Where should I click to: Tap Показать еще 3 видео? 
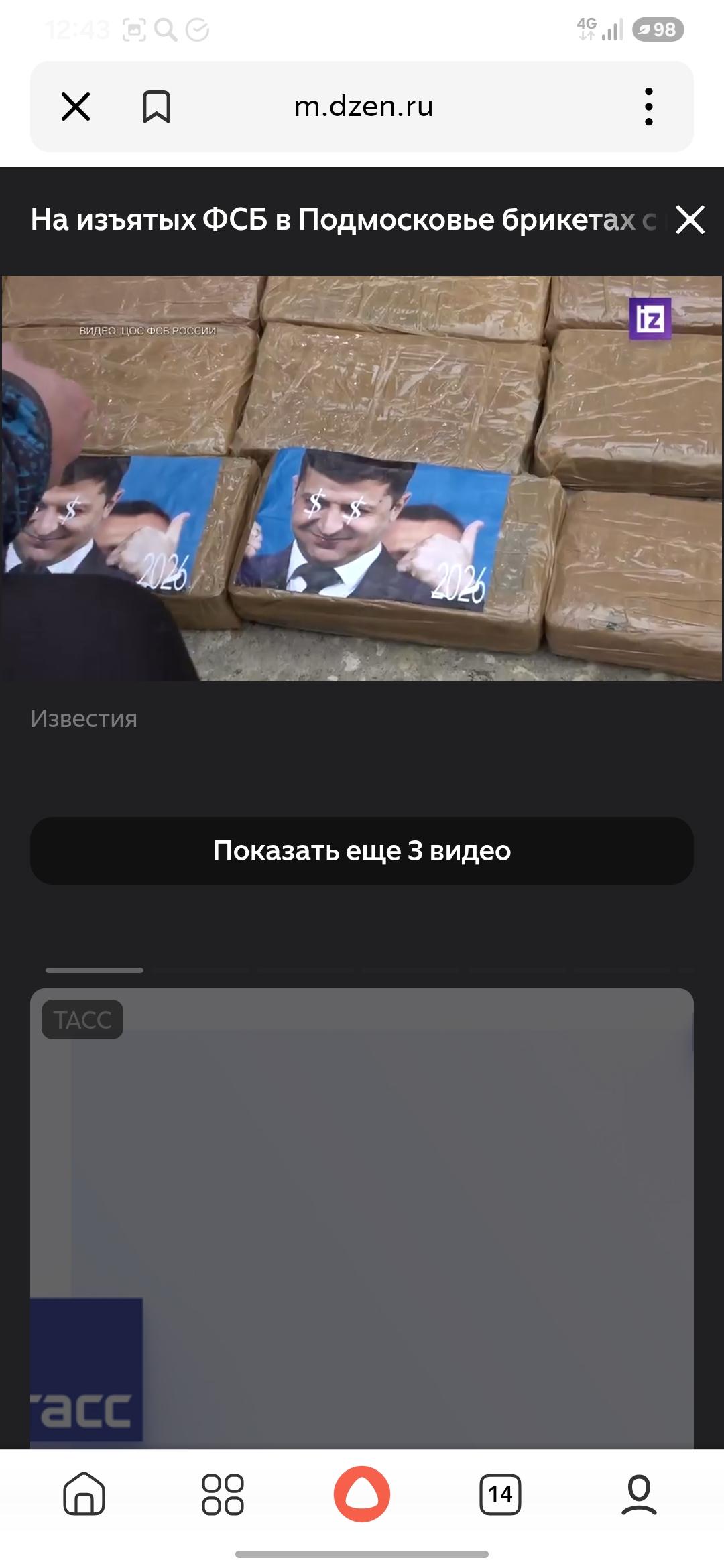tap(362, 850)
